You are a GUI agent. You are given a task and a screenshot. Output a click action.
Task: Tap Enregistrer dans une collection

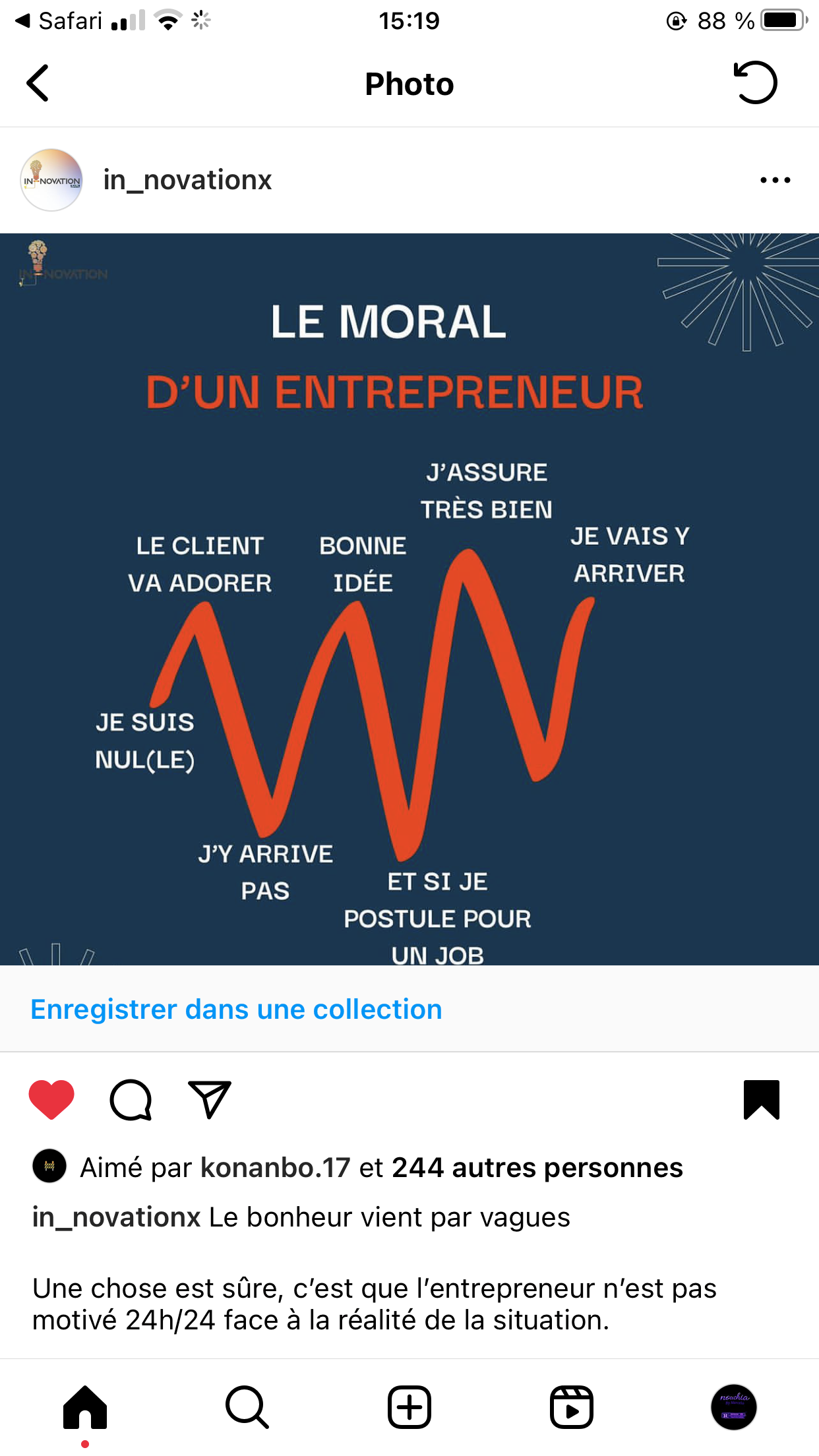236,1010
